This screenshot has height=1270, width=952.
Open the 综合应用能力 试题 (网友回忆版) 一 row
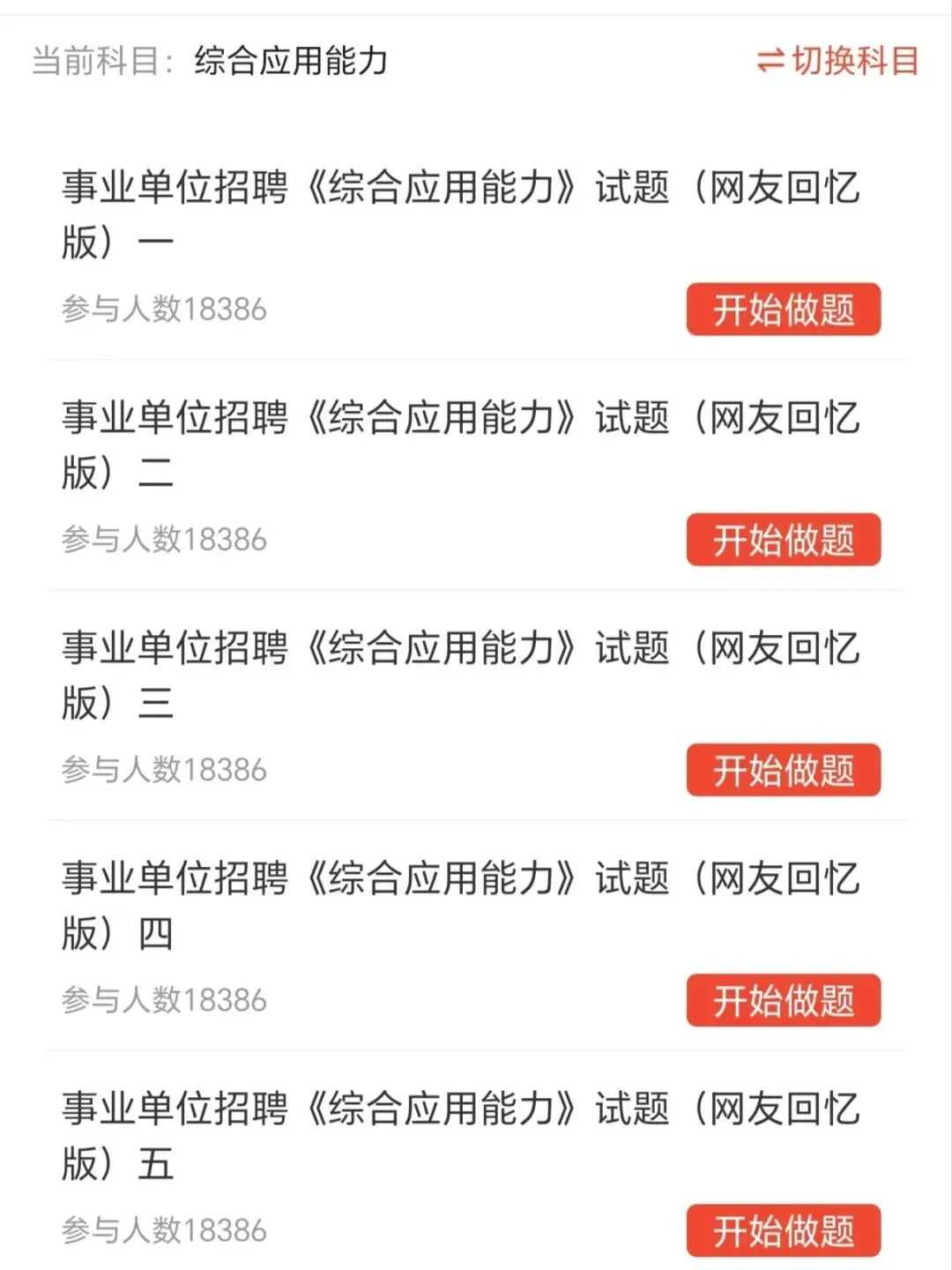tap(458, 213)
